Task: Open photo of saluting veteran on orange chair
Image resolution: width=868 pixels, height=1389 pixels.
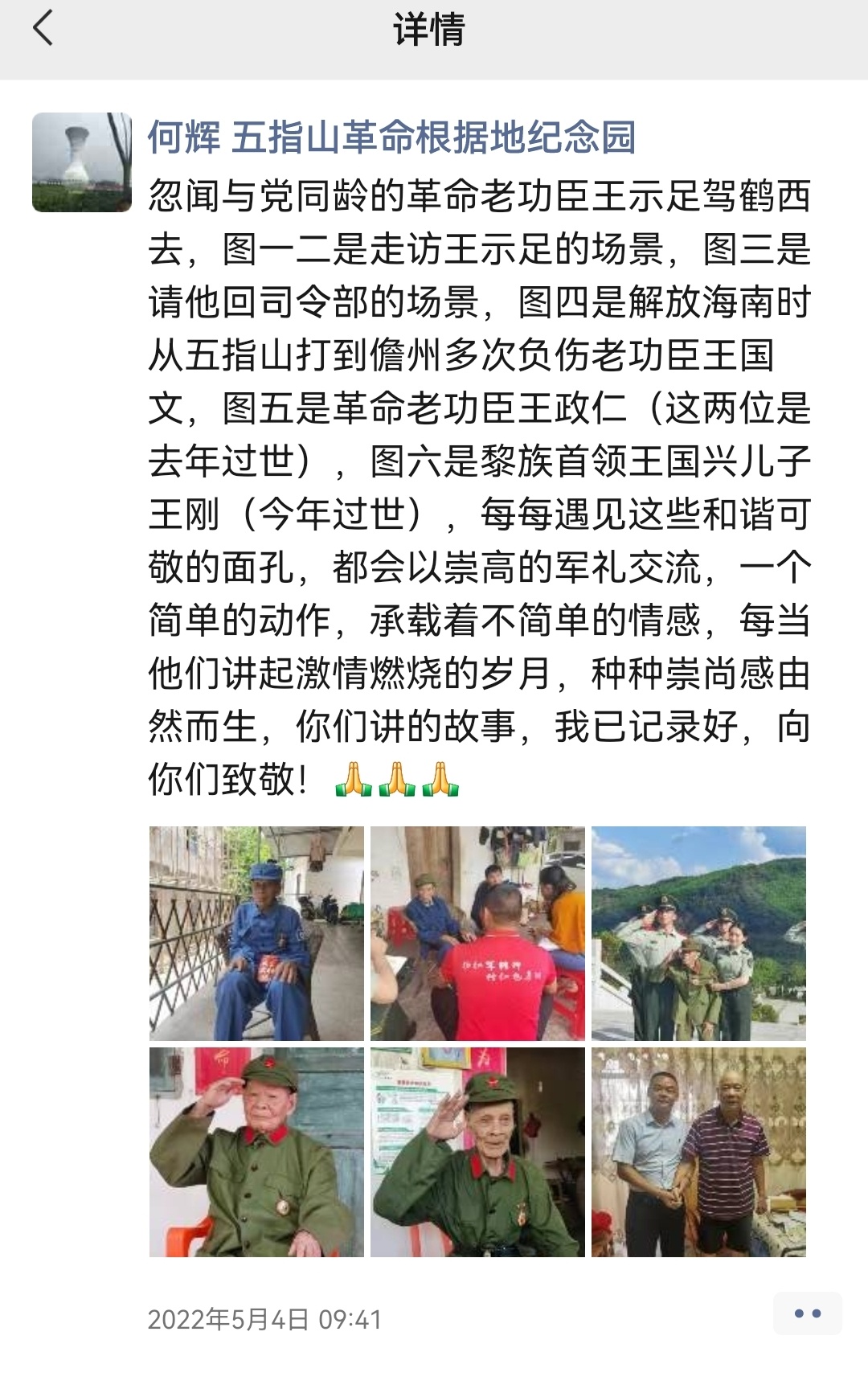Action: (256, 1152)
